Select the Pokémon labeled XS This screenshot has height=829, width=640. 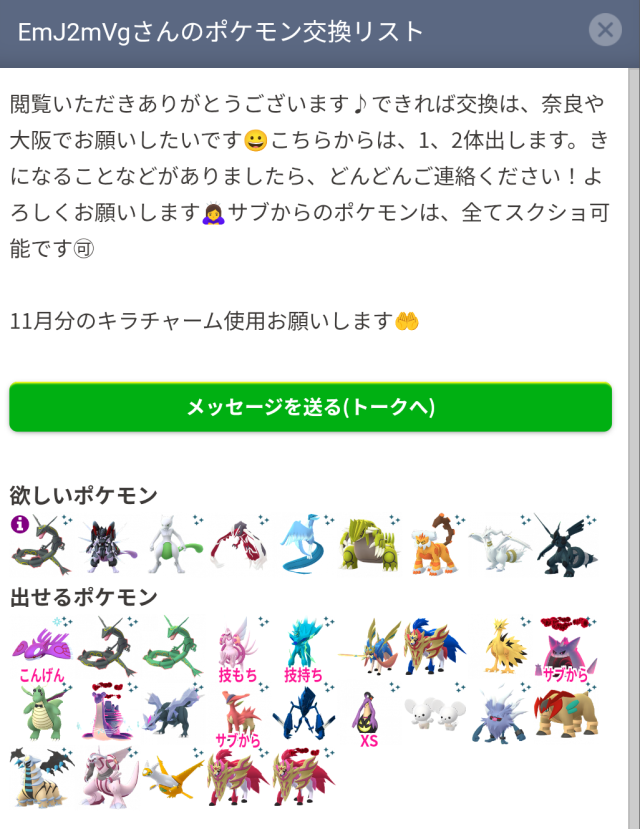pos(369,716)
